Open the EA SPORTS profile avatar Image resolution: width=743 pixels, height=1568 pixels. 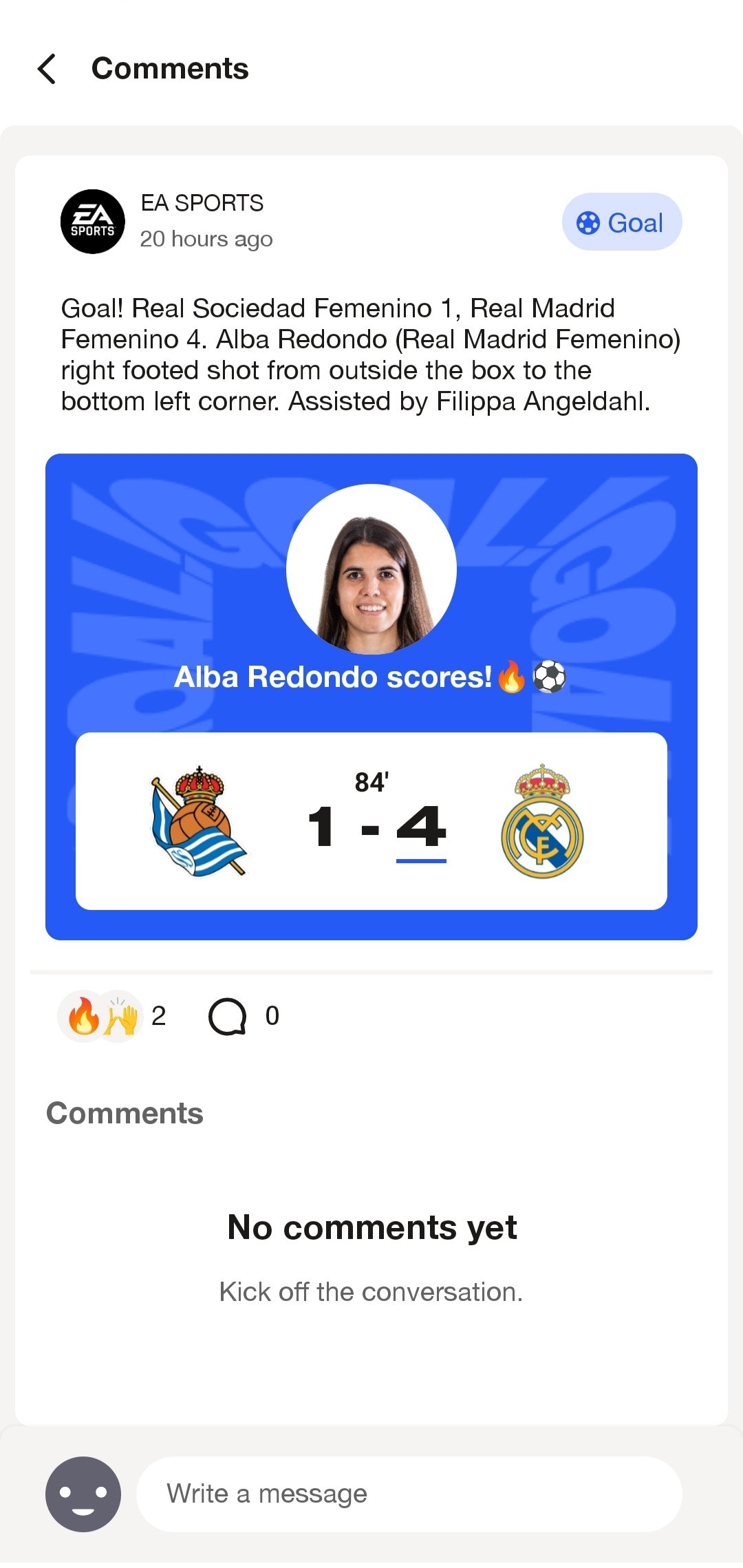click(x=93, y=222)
